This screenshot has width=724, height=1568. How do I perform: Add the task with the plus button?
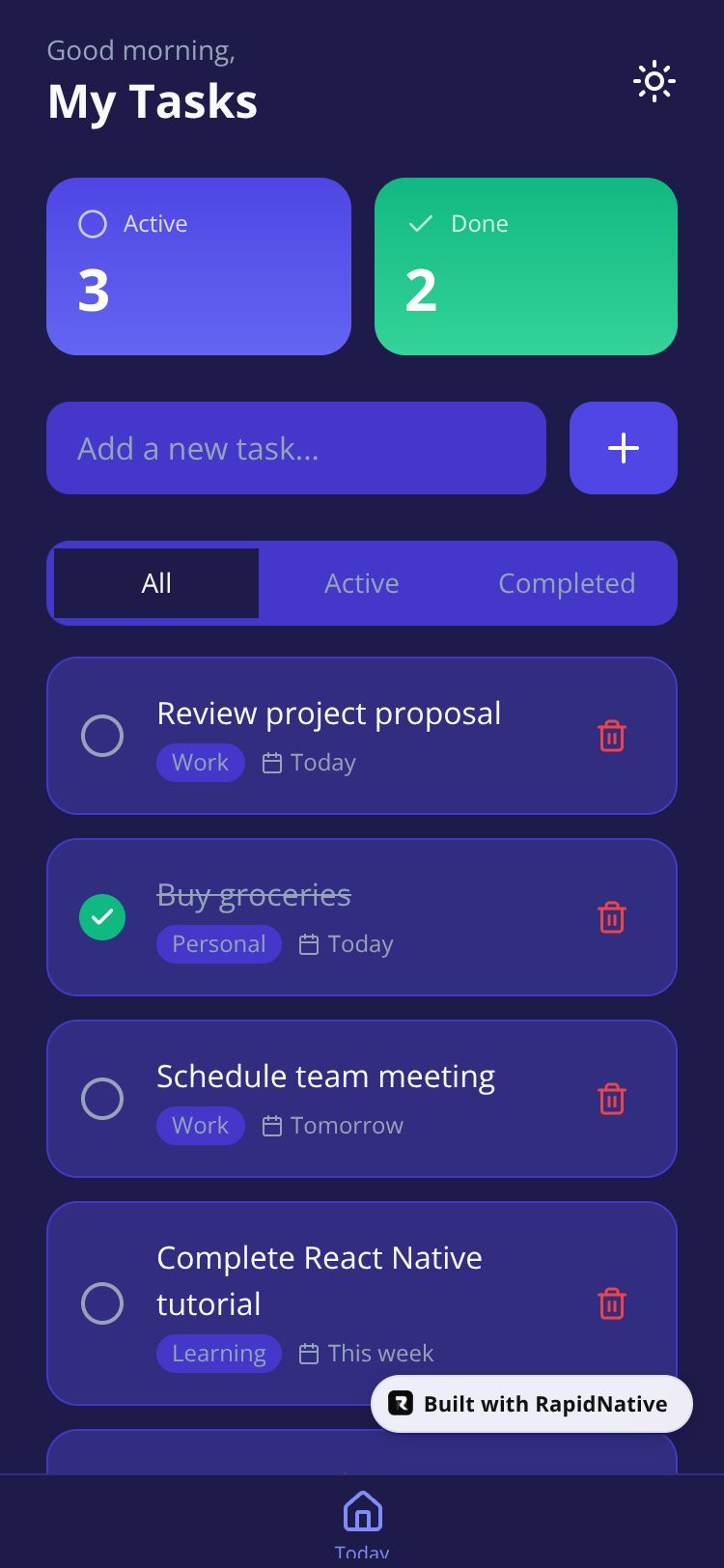coord(623,448)
